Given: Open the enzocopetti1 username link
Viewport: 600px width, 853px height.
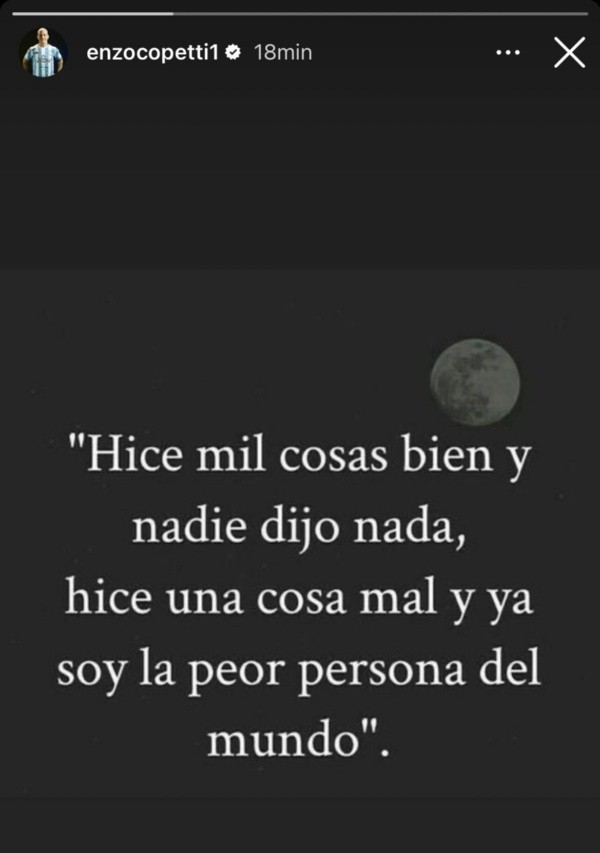Looking at the screenshot, I should (152, 53).
